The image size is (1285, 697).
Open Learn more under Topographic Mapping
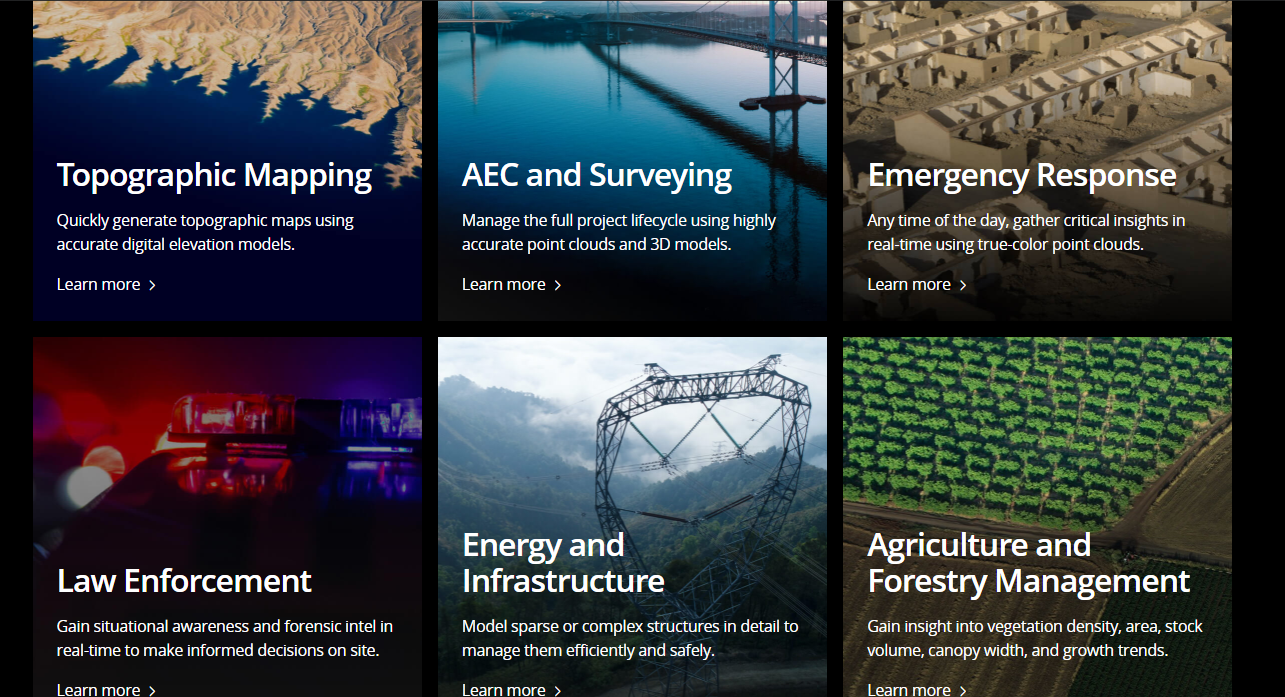(x=106, y=285)
